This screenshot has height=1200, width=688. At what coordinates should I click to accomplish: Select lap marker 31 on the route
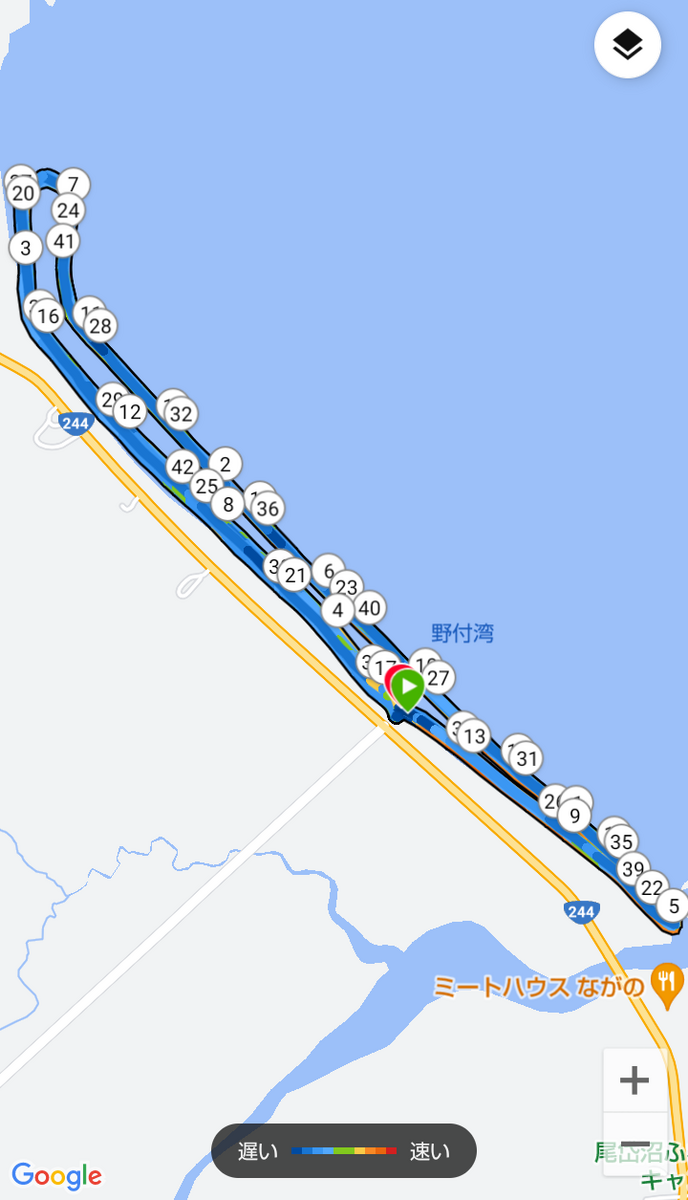click(x=527, y=758)
